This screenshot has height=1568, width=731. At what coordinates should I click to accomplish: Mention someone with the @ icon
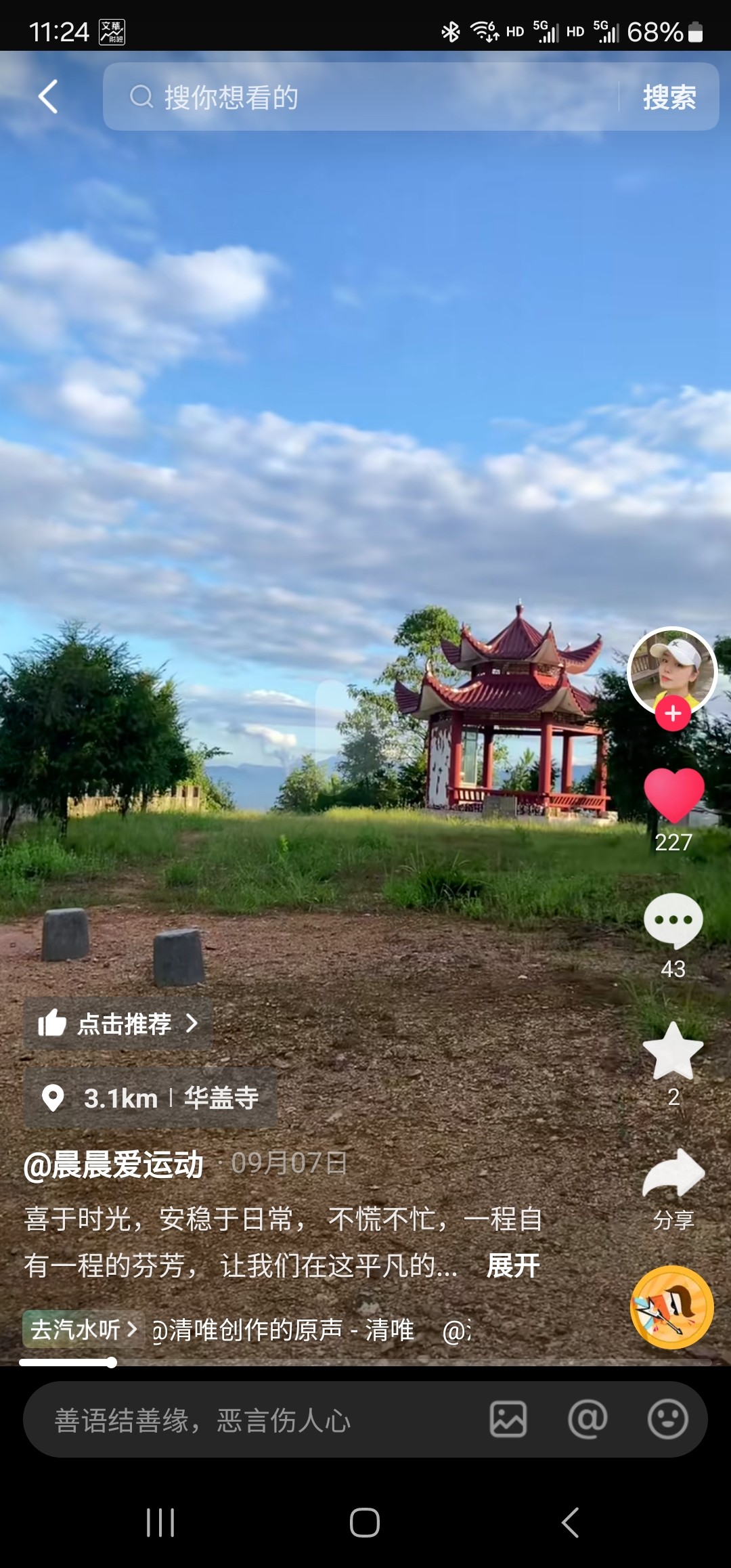[587, 1419]
